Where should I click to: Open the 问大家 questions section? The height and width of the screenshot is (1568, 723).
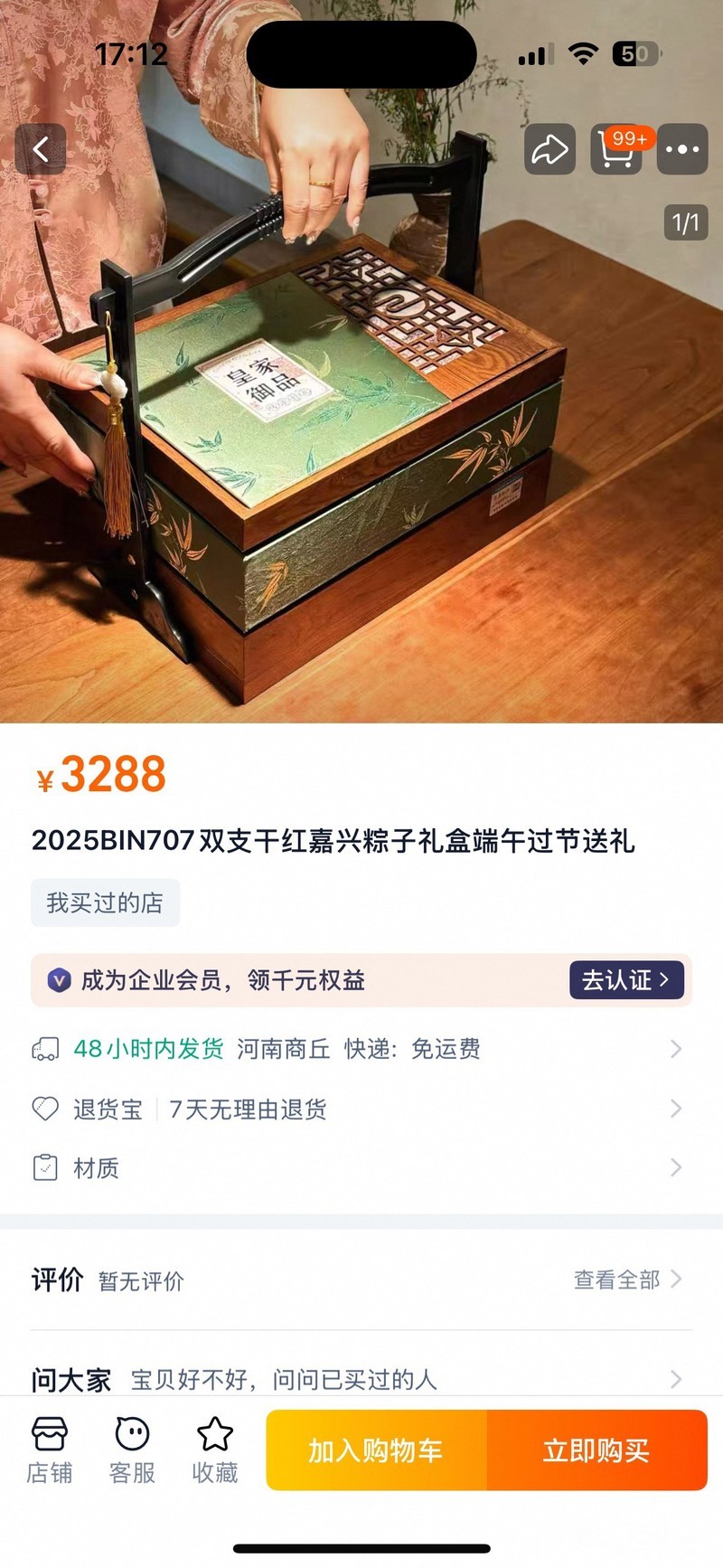click(361, 1379)
